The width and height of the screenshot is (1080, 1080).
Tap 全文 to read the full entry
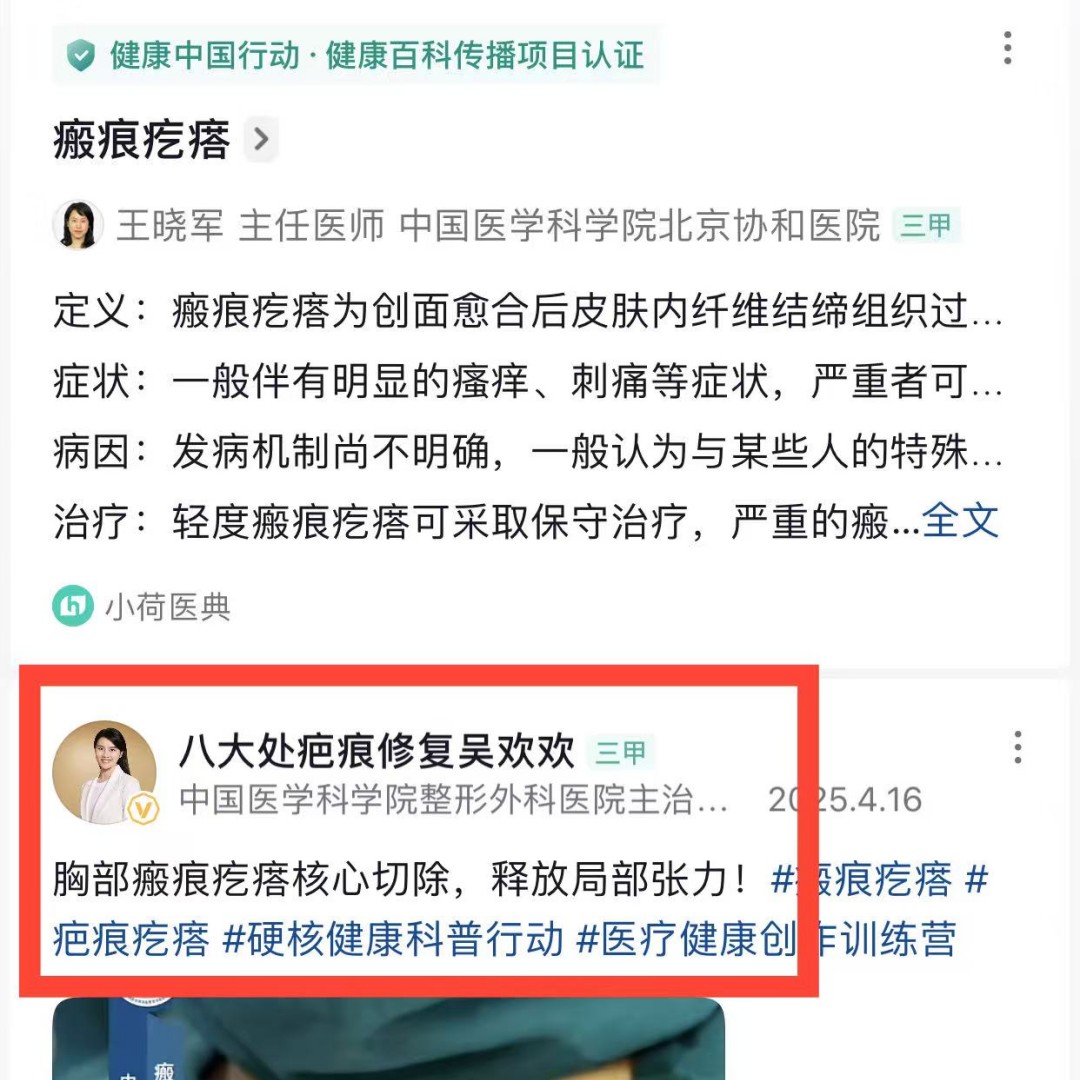959,520
